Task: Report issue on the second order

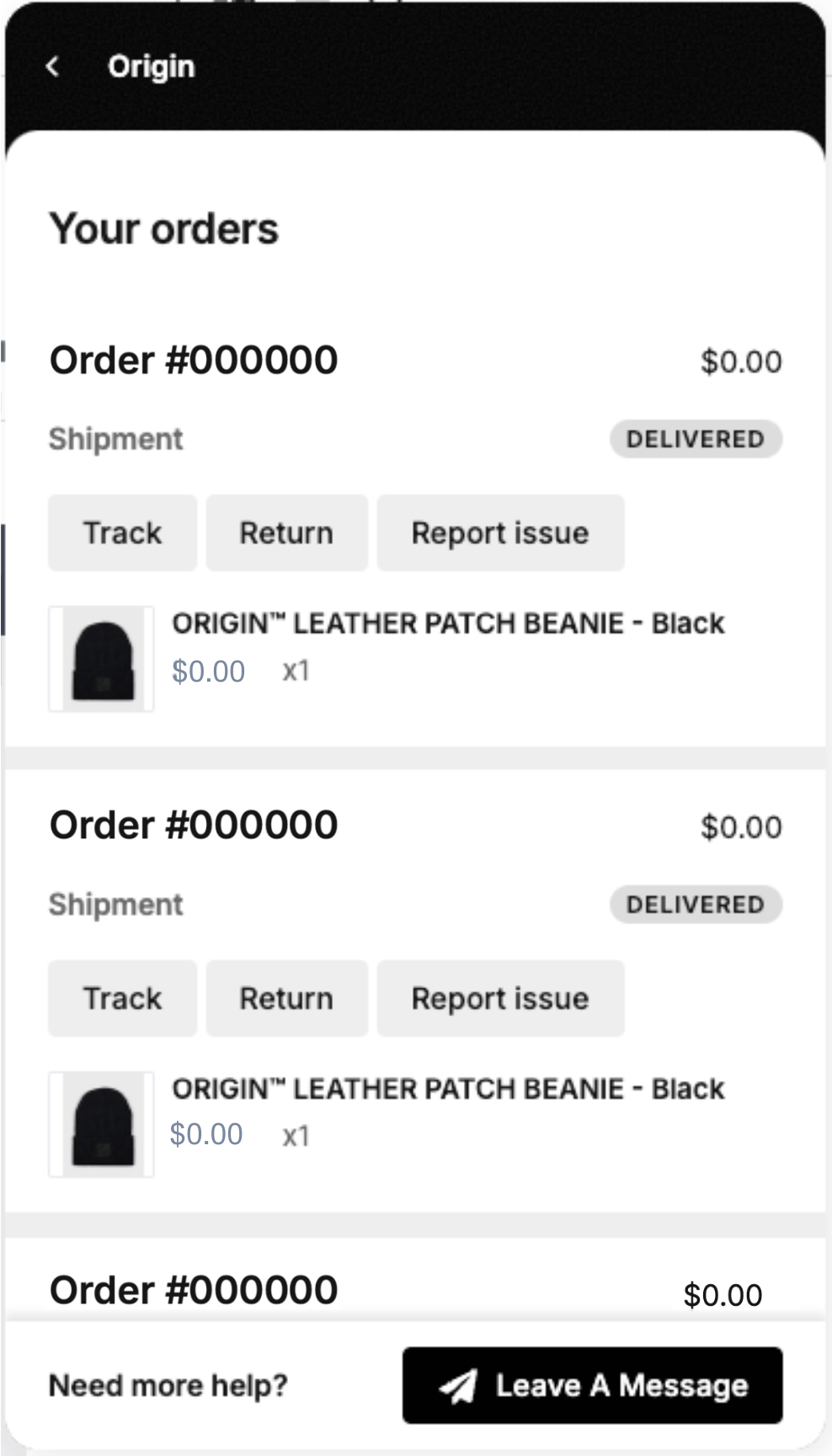Action: point(500,998)
